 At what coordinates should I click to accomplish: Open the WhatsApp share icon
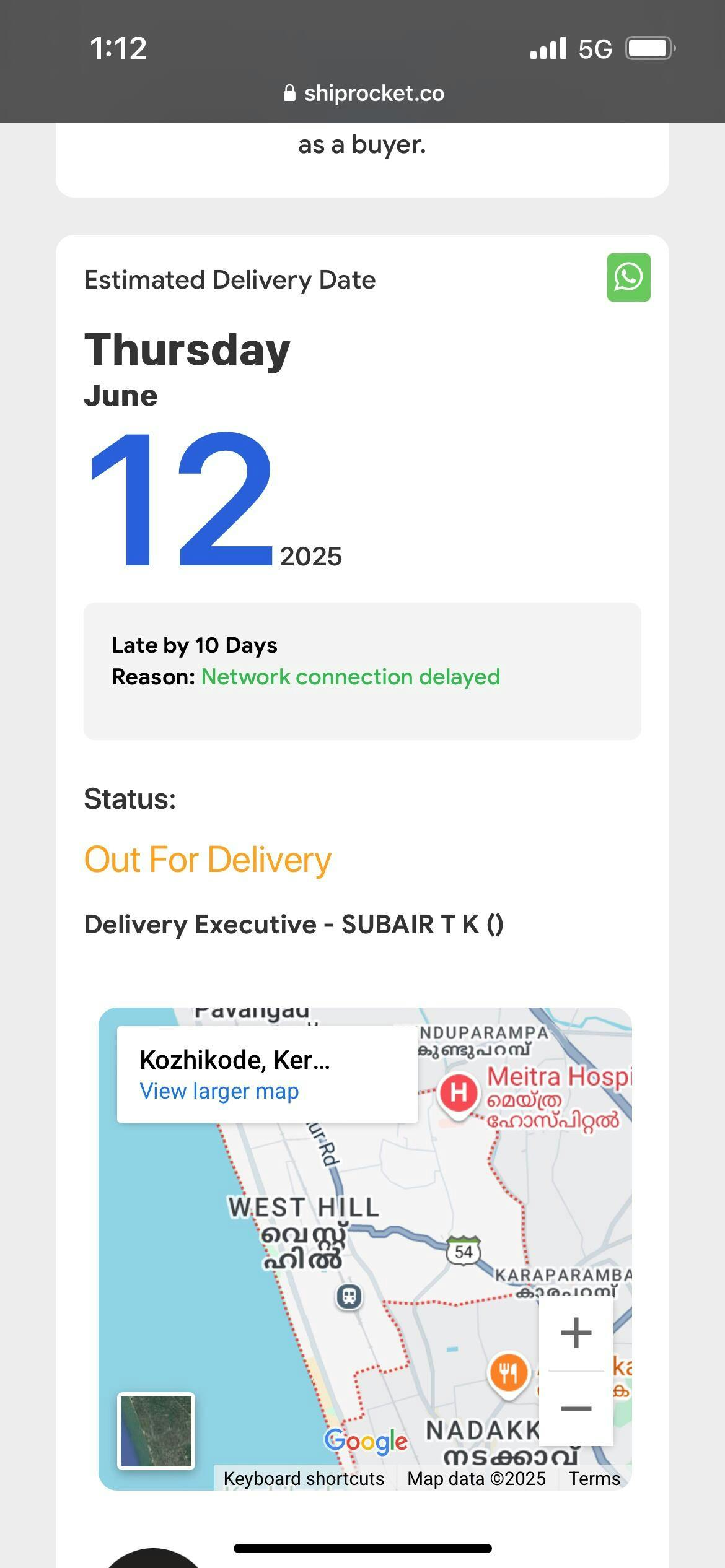[x=628, y=277]
